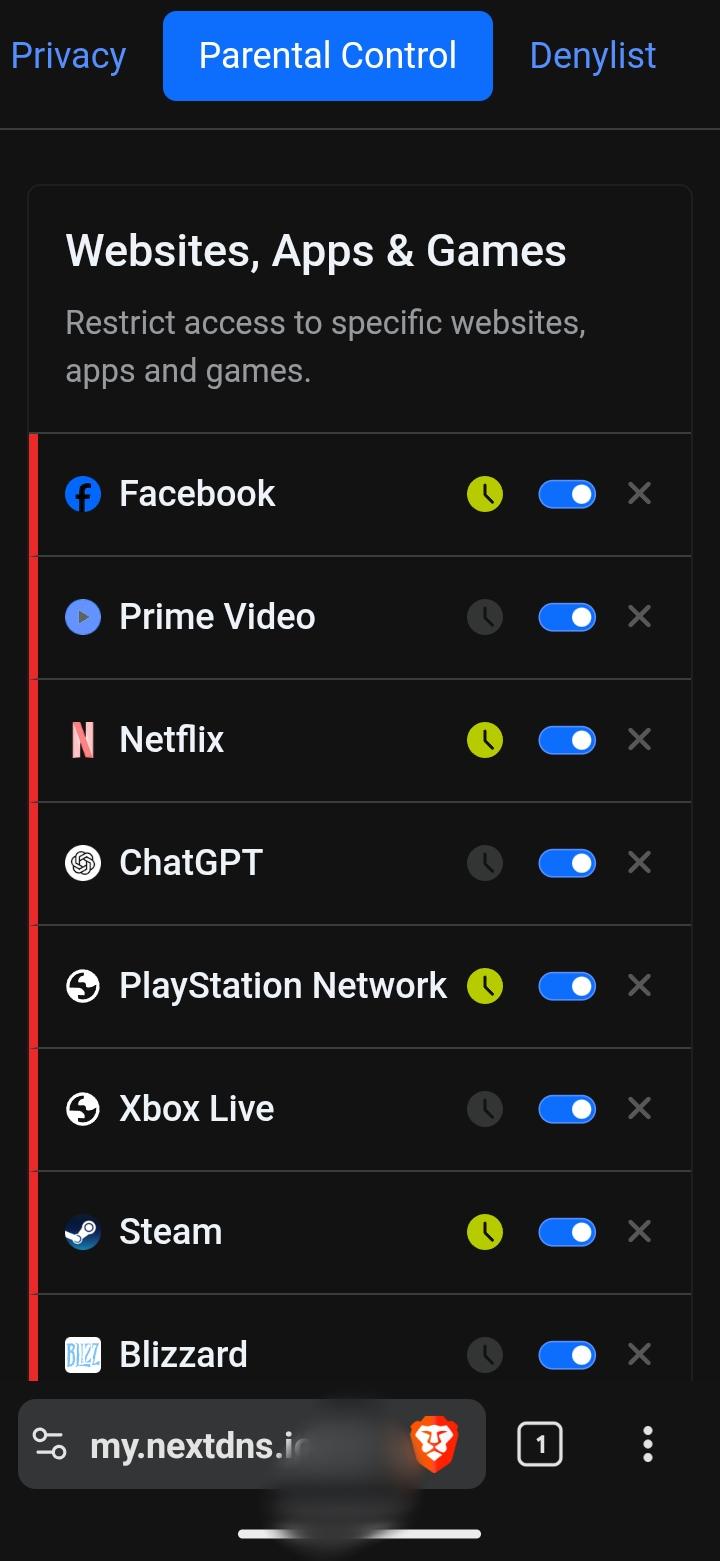Switch off the Steam restriction
Image resolution: width=720 pixels, height=1561 pixels.
[x=567, y=1232]
